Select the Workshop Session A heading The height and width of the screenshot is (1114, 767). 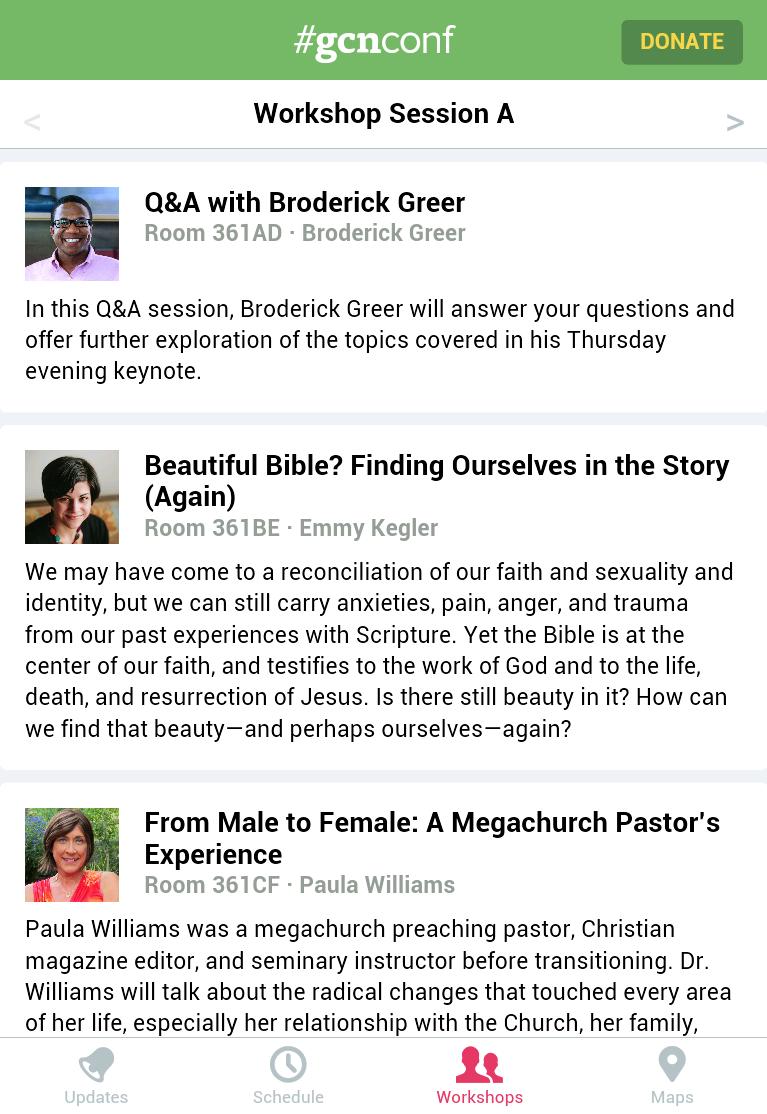click(x=383, y=113)
